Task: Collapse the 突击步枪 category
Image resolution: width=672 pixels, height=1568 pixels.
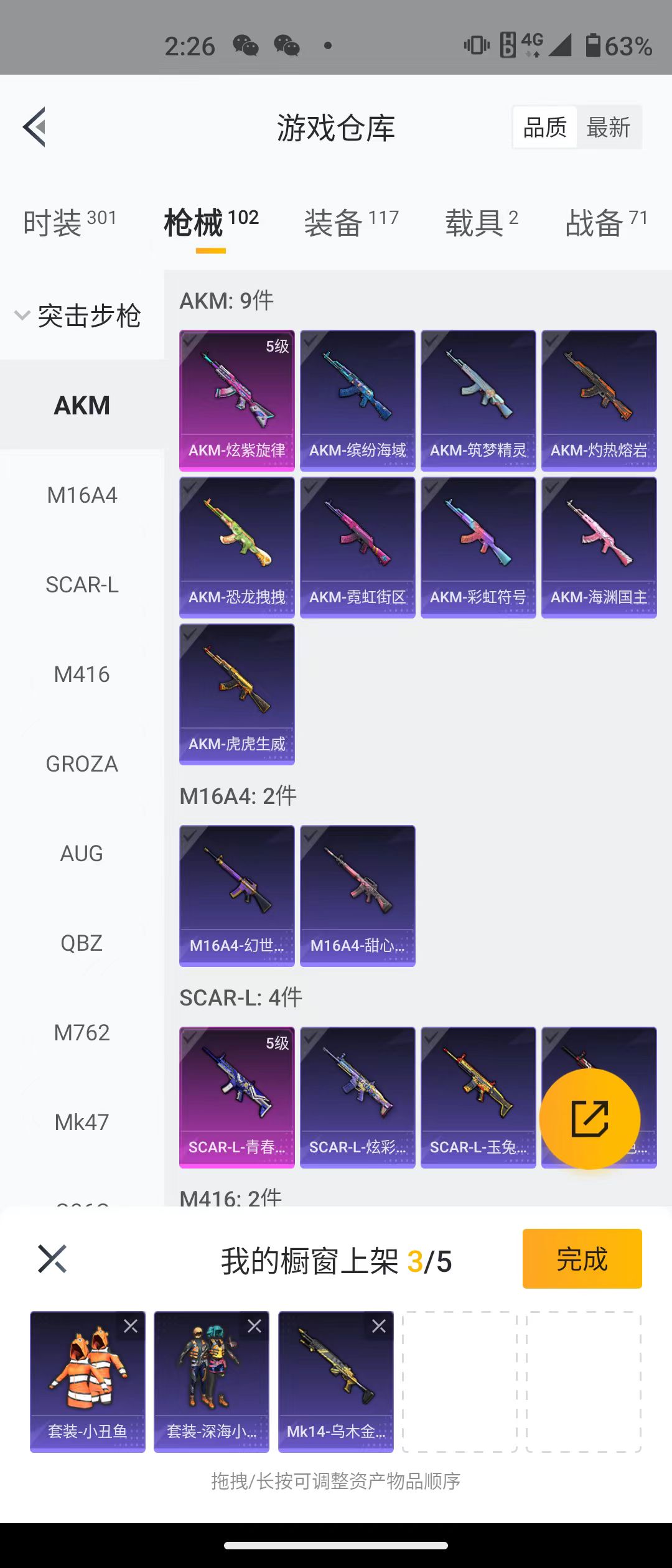Action: [78, 315]
